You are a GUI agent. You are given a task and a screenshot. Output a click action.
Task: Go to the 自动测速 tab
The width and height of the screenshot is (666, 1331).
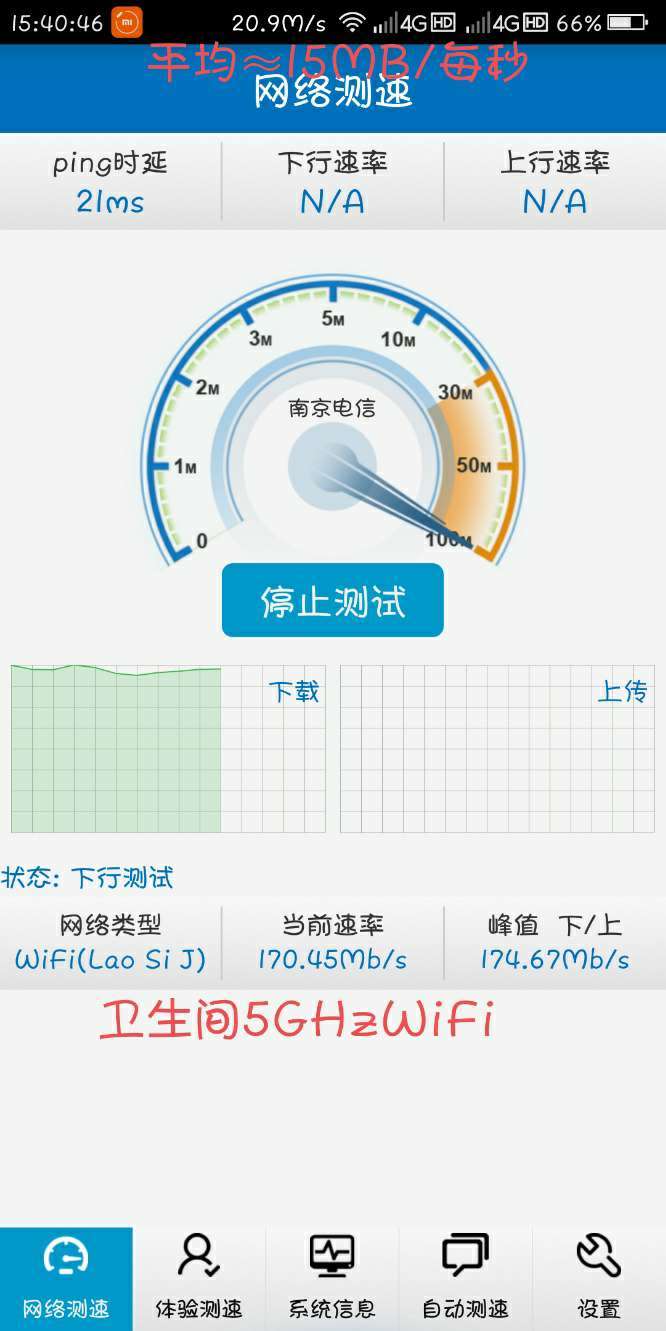[x=465, y=1278]
